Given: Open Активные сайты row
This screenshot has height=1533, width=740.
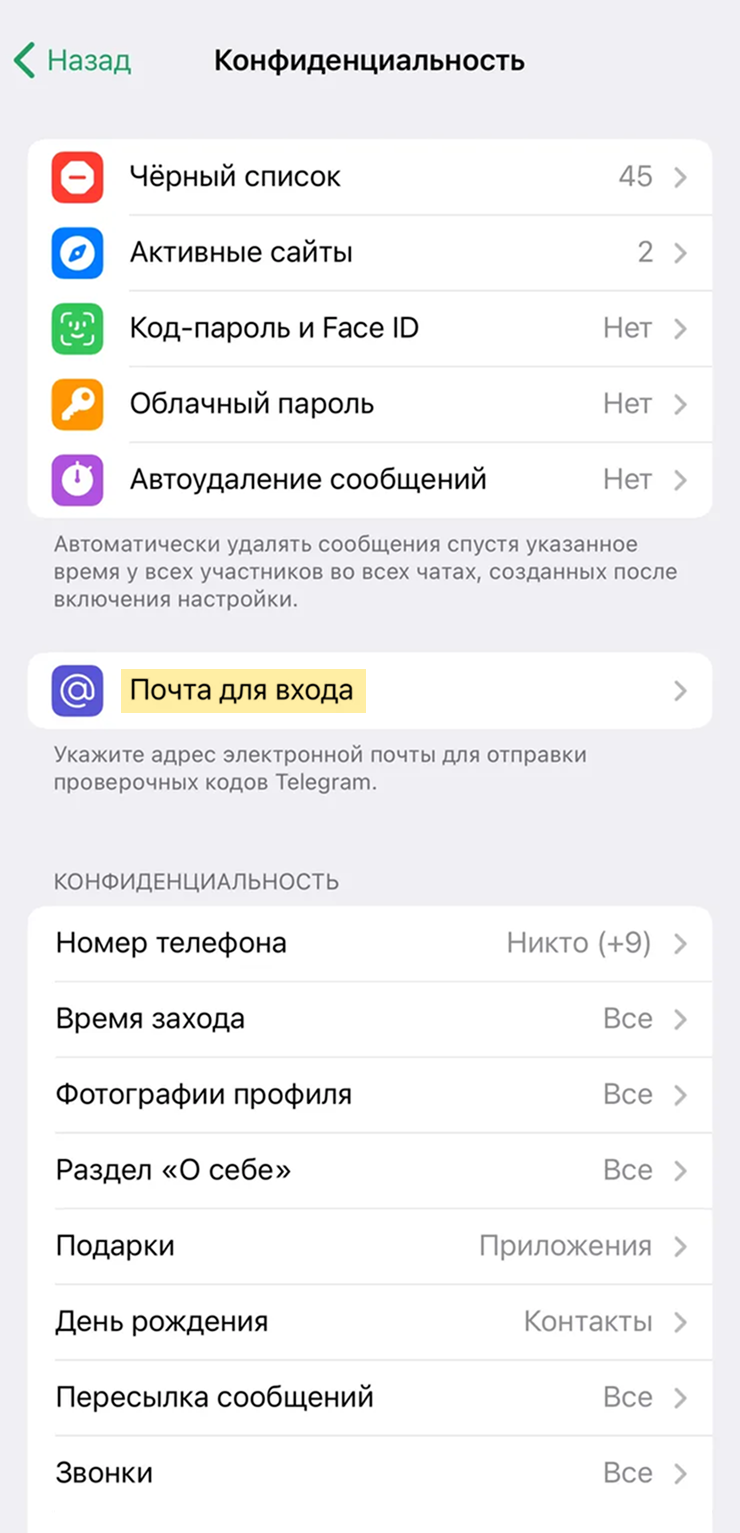Looking at the screenshot, I should [x=370, y=253].
